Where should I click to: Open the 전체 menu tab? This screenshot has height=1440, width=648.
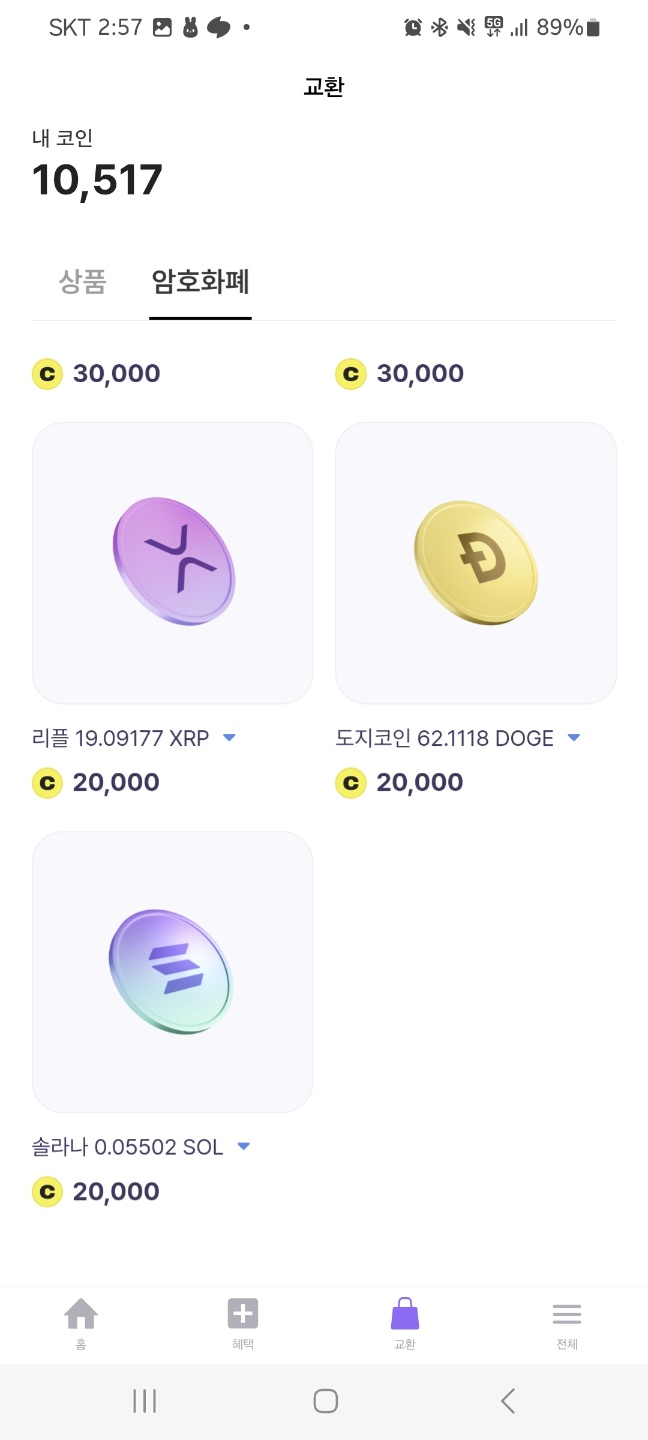(567, 1324)
